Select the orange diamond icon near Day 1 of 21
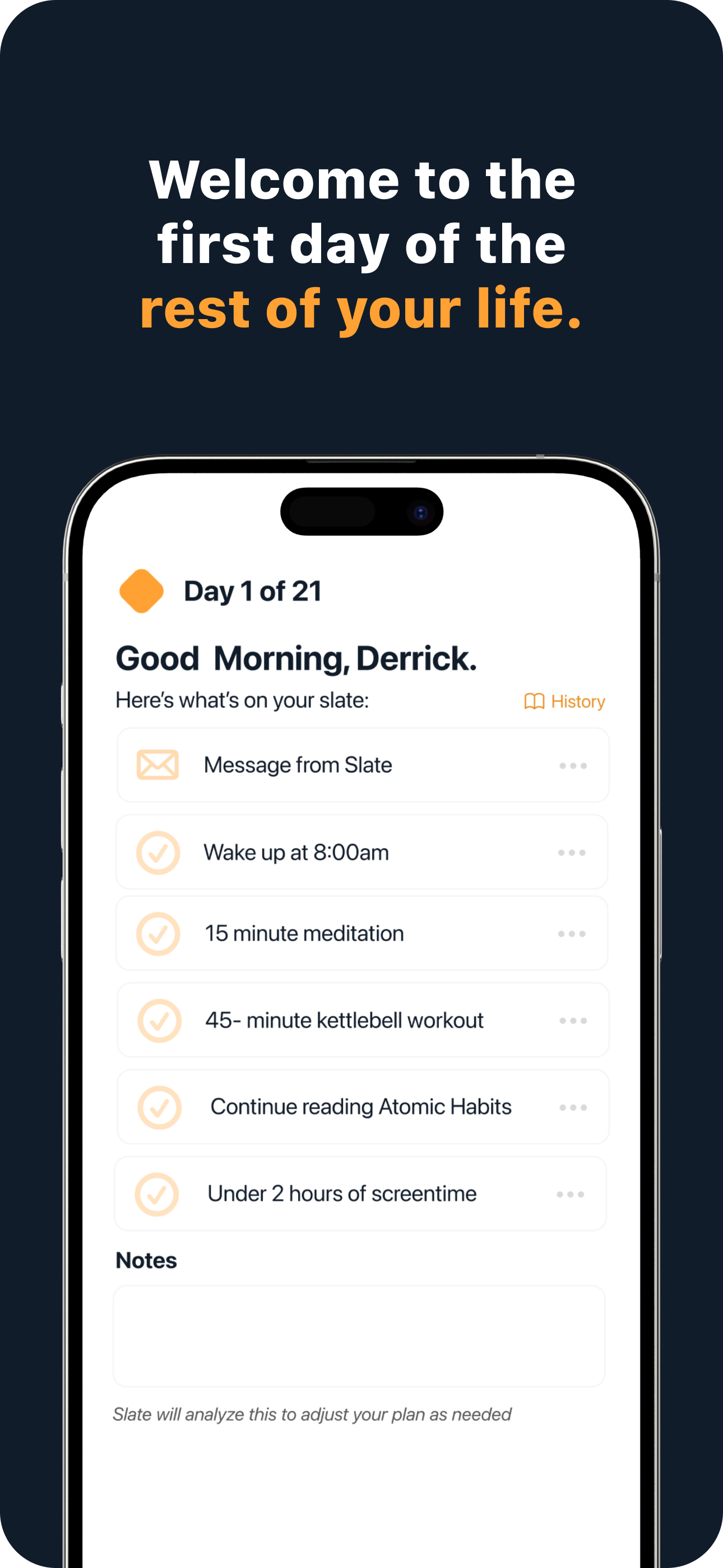The width and height of the screenshot is (723, 1568). 142,589
